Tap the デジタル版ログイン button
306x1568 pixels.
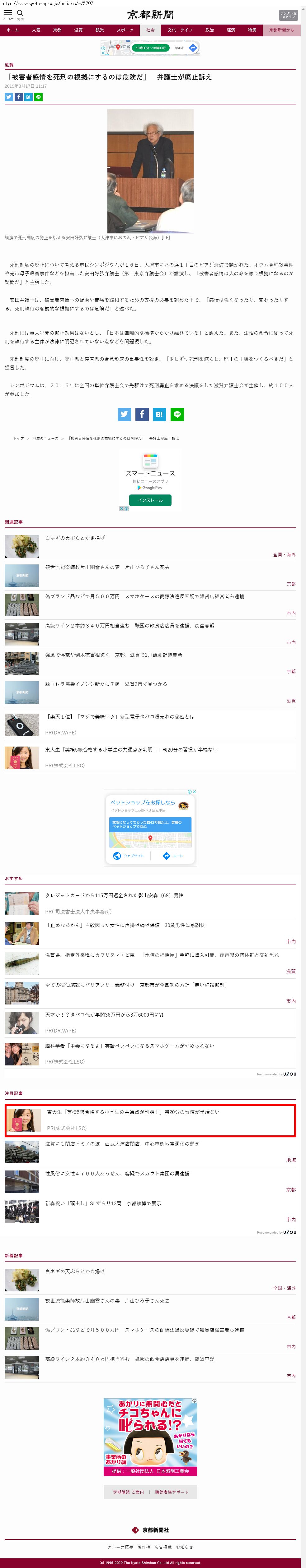tap(288, 15)
